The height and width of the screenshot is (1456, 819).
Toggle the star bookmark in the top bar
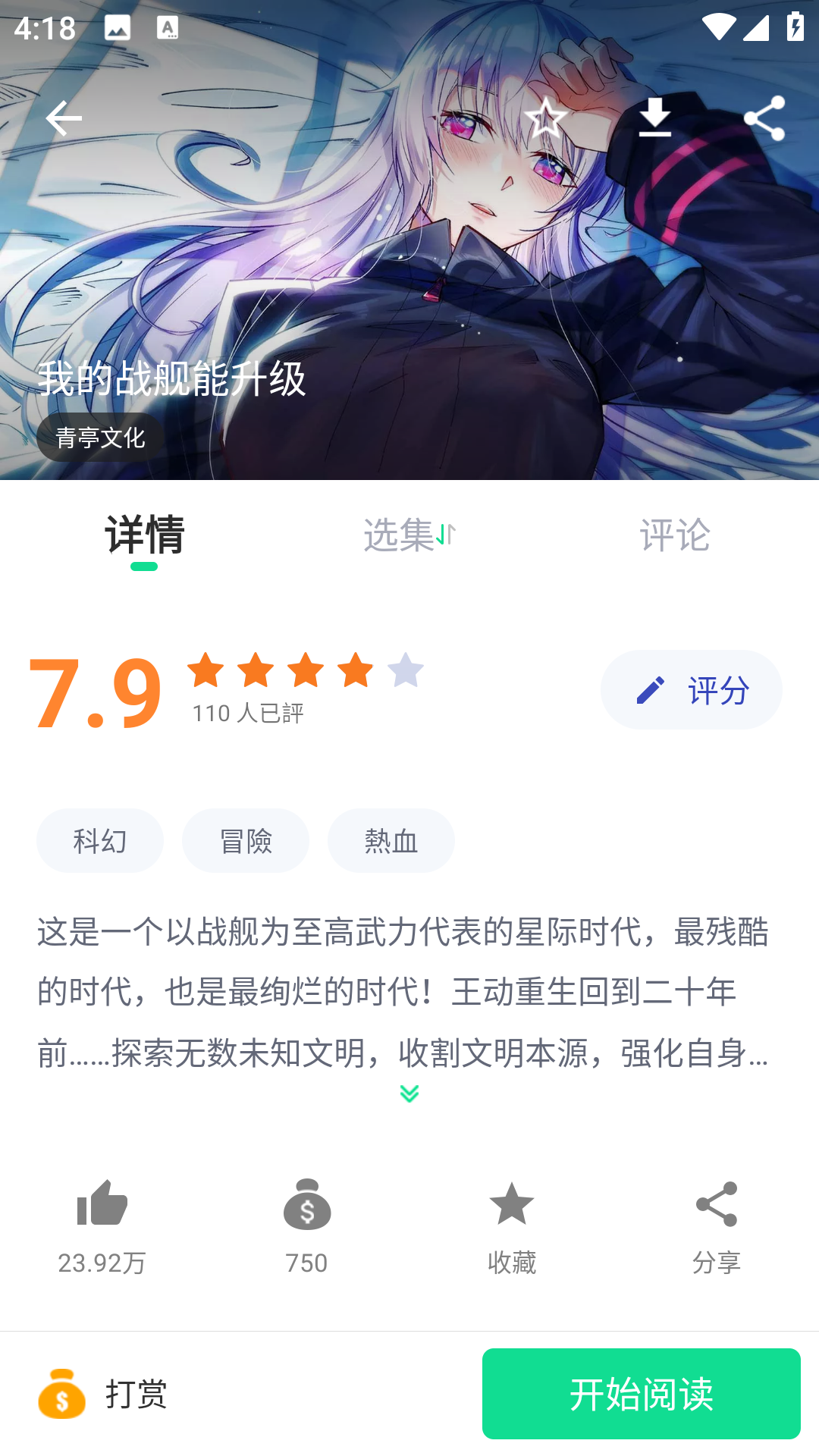(x=547, y=118)
